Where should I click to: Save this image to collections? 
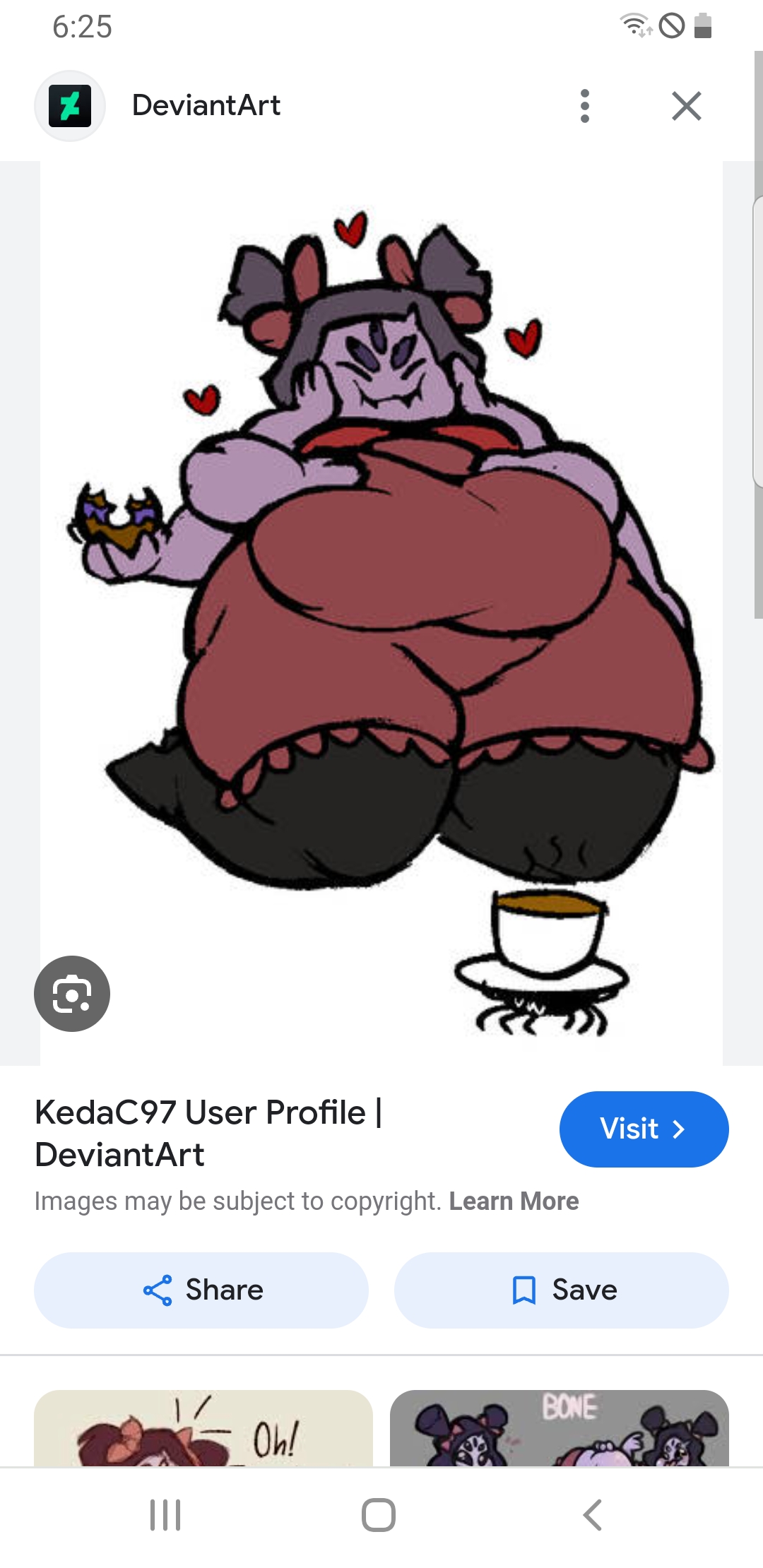click(562, 1290)
